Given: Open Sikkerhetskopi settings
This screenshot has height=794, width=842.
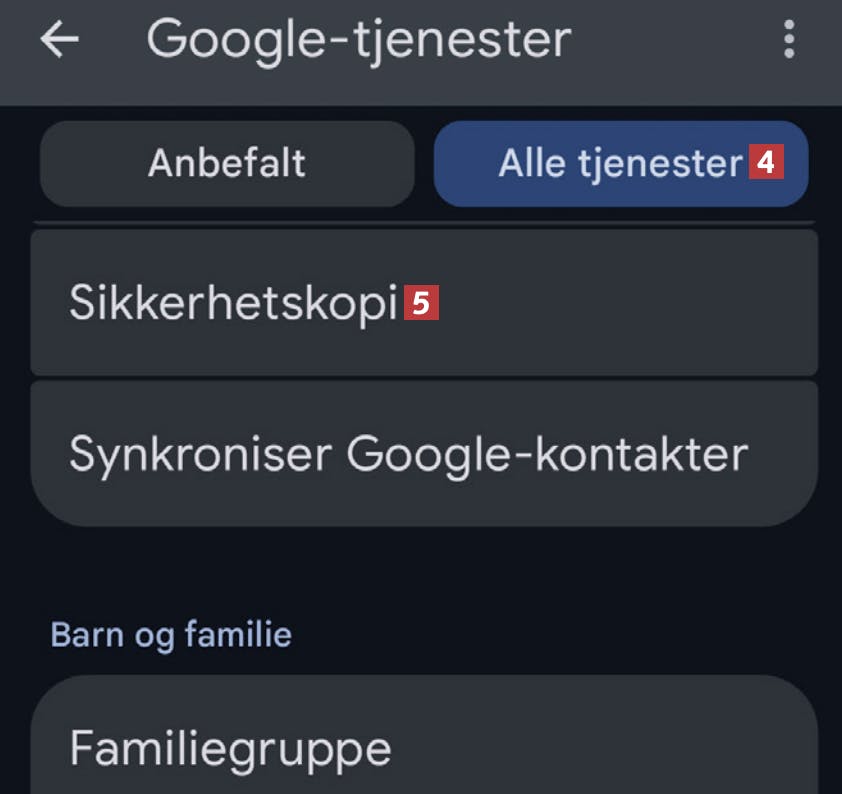Looking at the screenshot, I should [424, 304].
